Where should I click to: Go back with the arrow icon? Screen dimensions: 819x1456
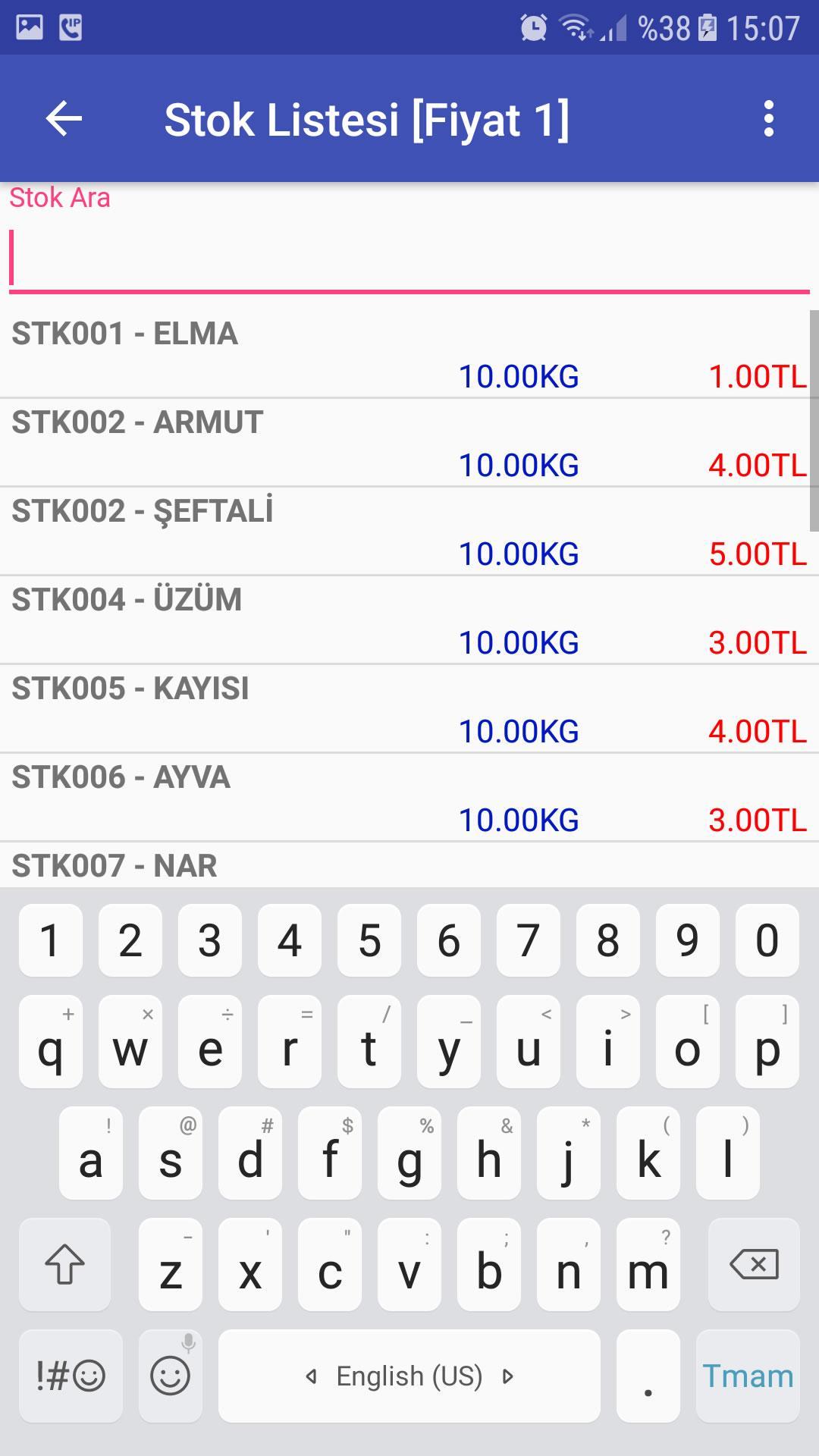click(x=64, y=119)
